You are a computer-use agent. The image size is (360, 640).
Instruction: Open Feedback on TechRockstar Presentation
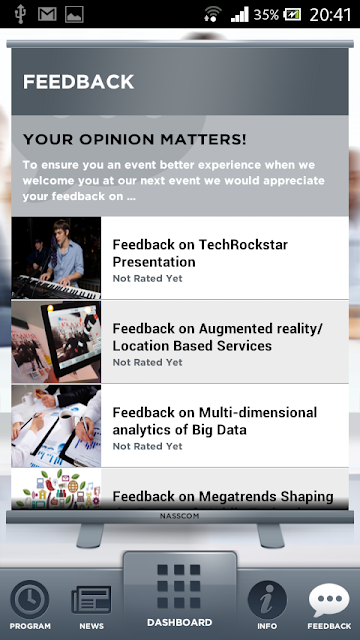(x=180, y=258)
